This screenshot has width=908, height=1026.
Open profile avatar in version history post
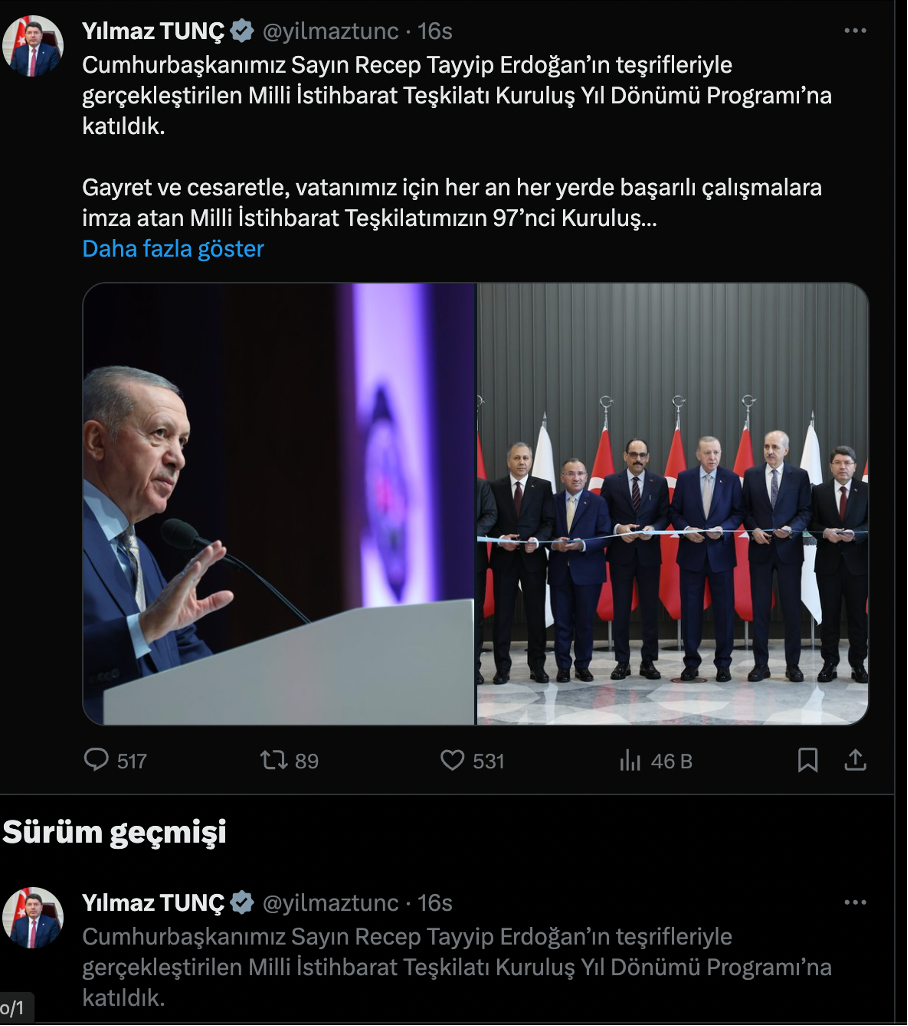[32, 918]
